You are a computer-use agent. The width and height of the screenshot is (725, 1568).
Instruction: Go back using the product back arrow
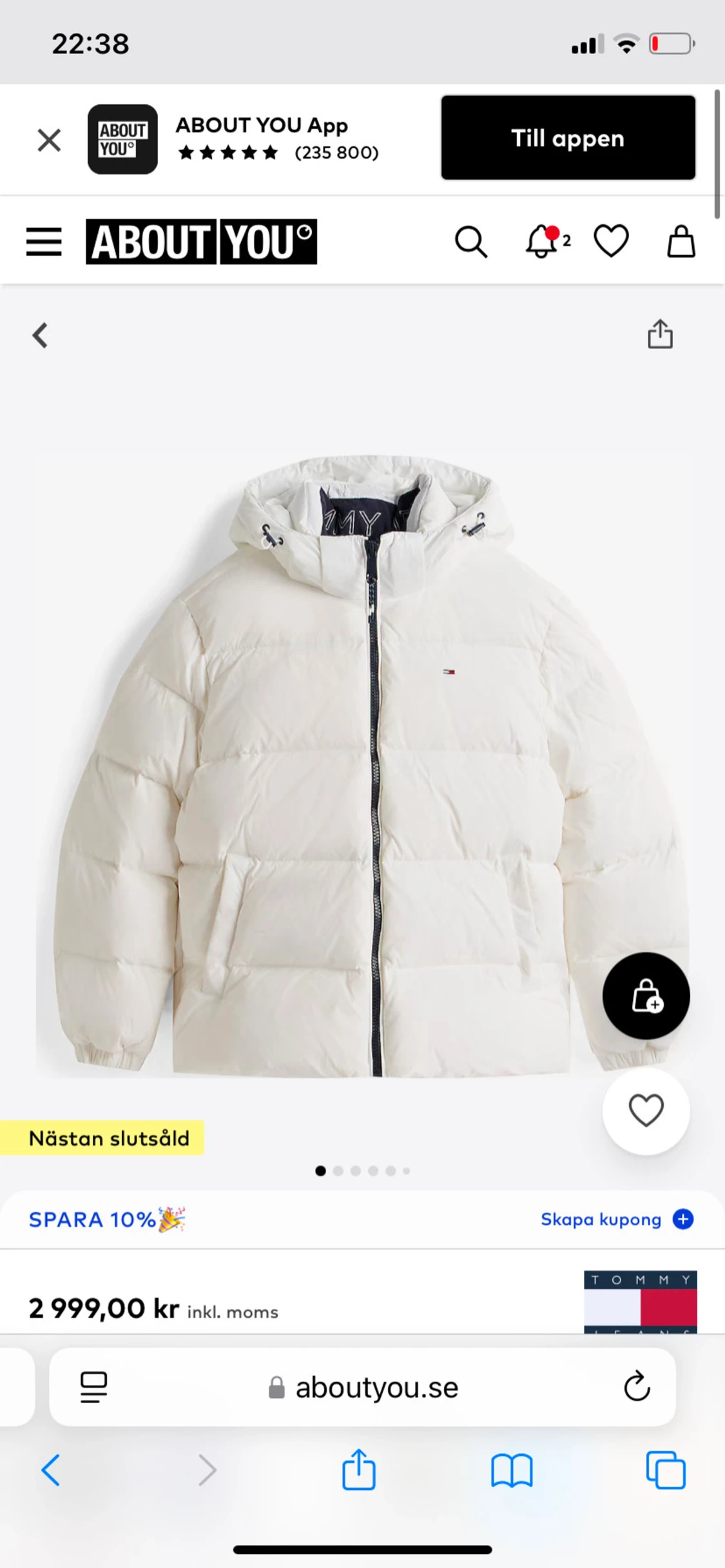pyautogui.click(x=40, y=334)
